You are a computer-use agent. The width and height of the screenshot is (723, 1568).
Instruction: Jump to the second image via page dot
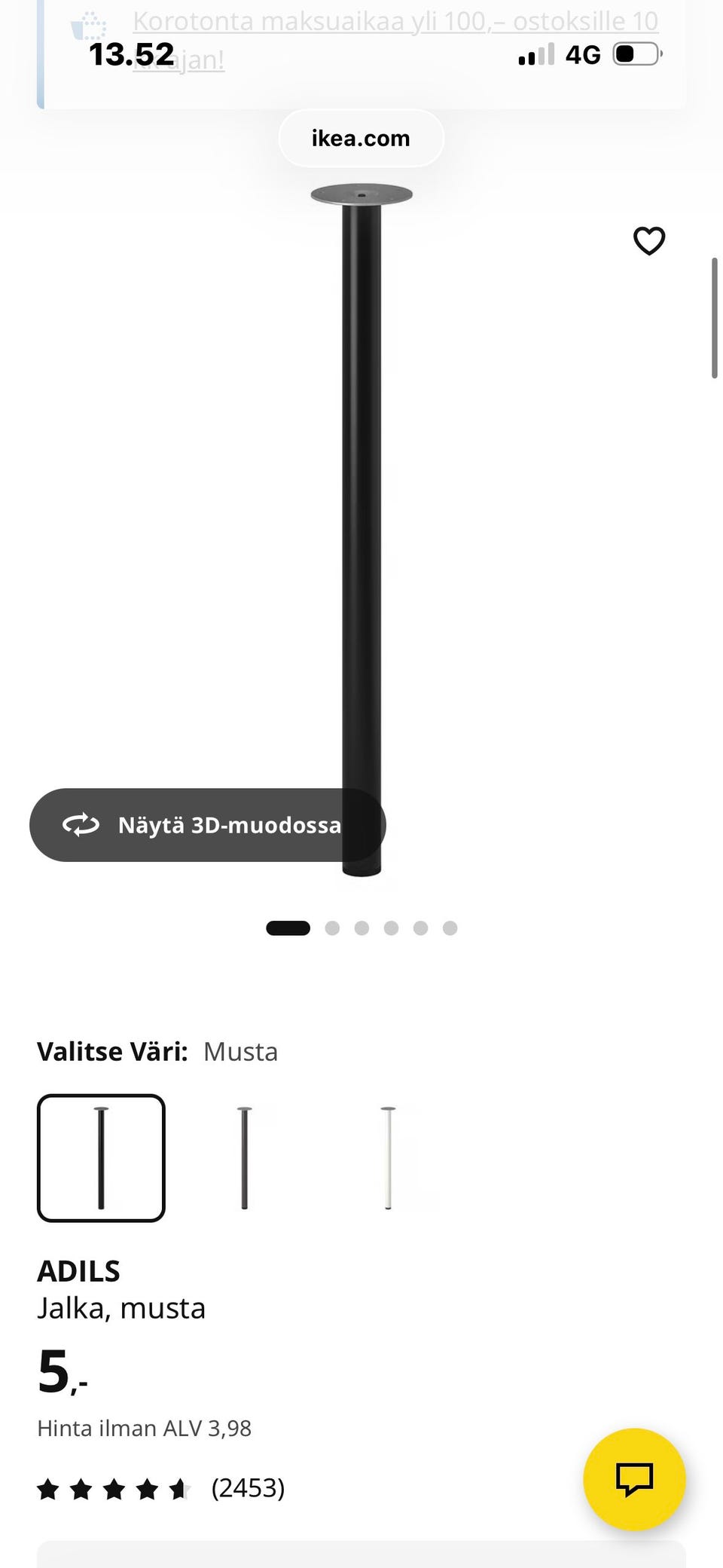tap(332, 928)
